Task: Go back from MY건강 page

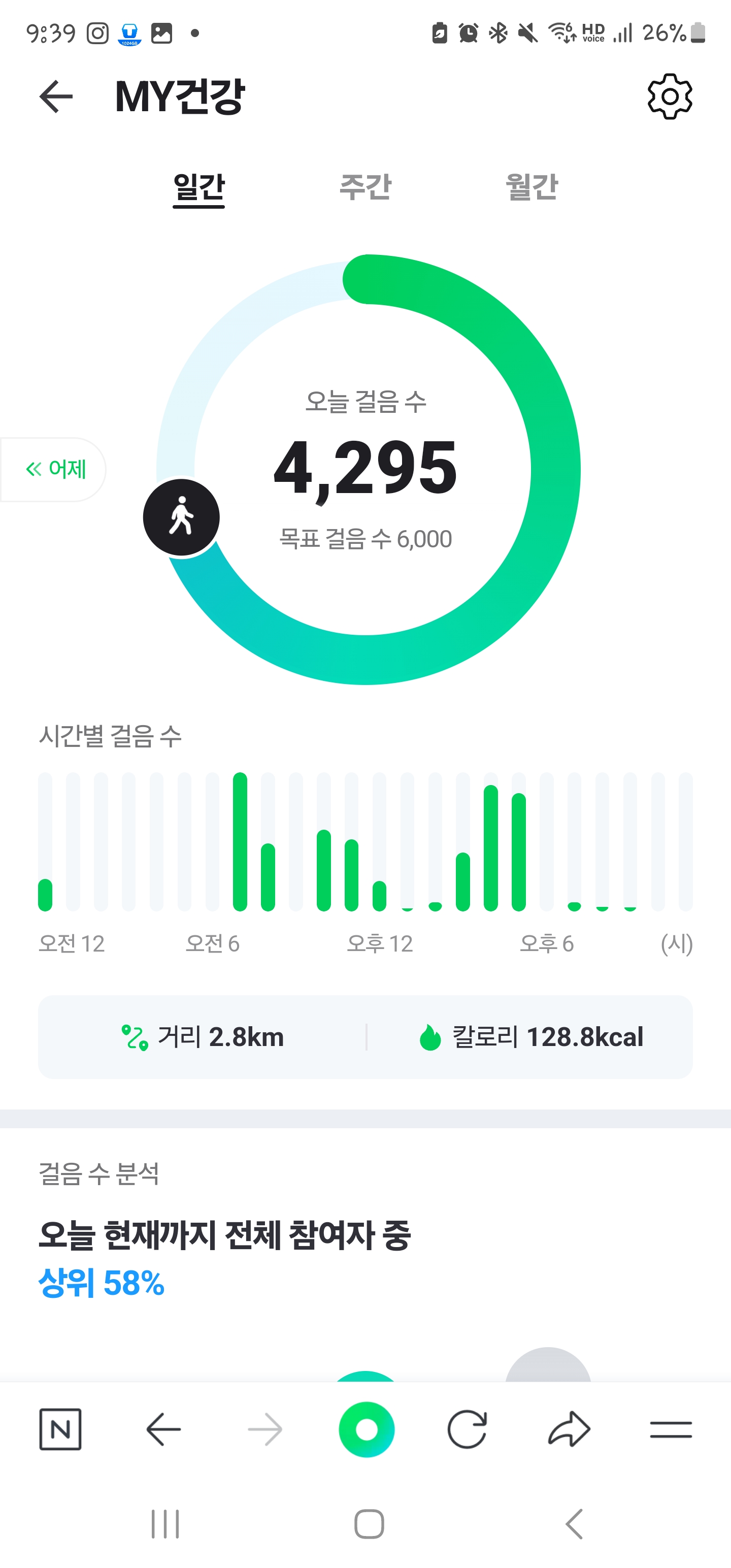Action: tap(56, 97)
